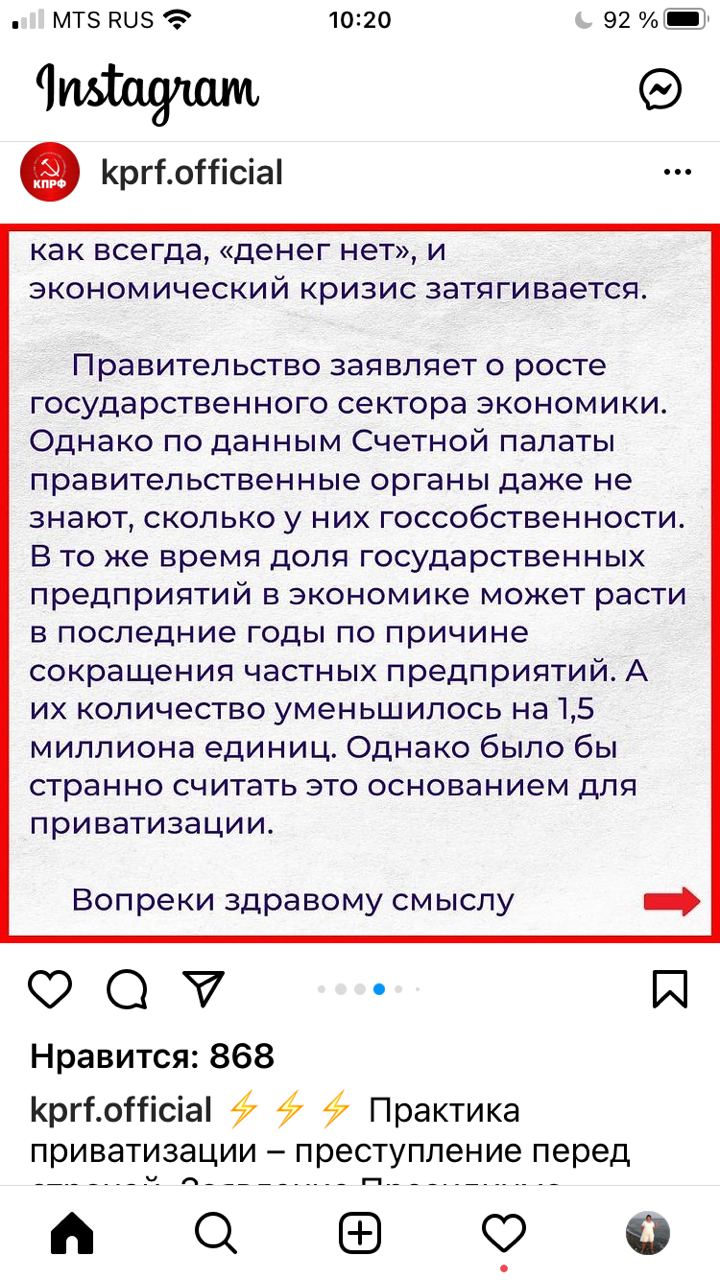The width and height of the screenshot is (720, 1280).
Task: Open the Search and Explore tab
Action: [215, 1233]
